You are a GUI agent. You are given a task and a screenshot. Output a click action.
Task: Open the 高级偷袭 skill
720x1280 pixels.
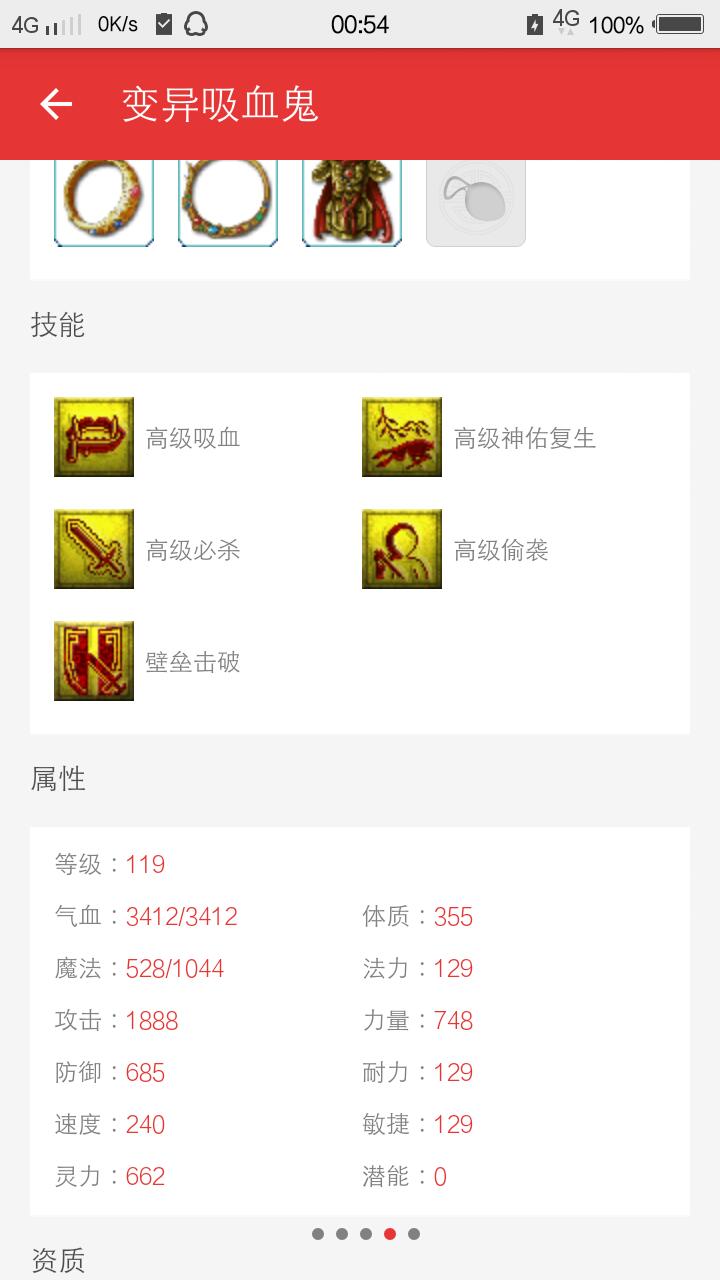click(402, 549)
